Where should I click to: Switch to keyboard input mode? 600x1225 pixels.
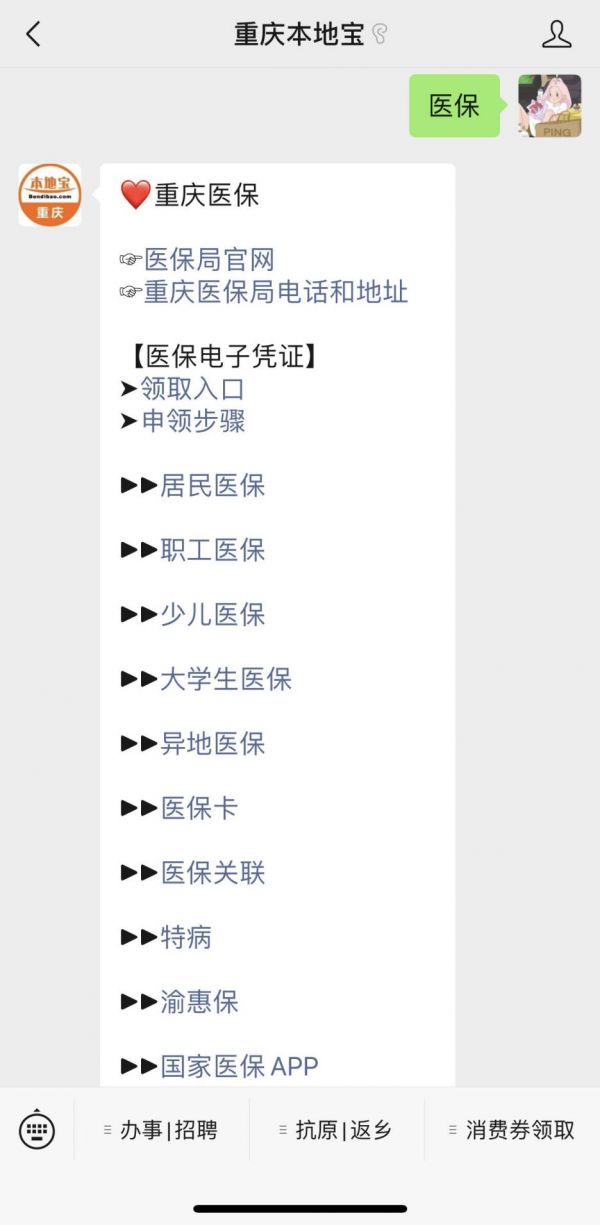(x=37, y=1130)
